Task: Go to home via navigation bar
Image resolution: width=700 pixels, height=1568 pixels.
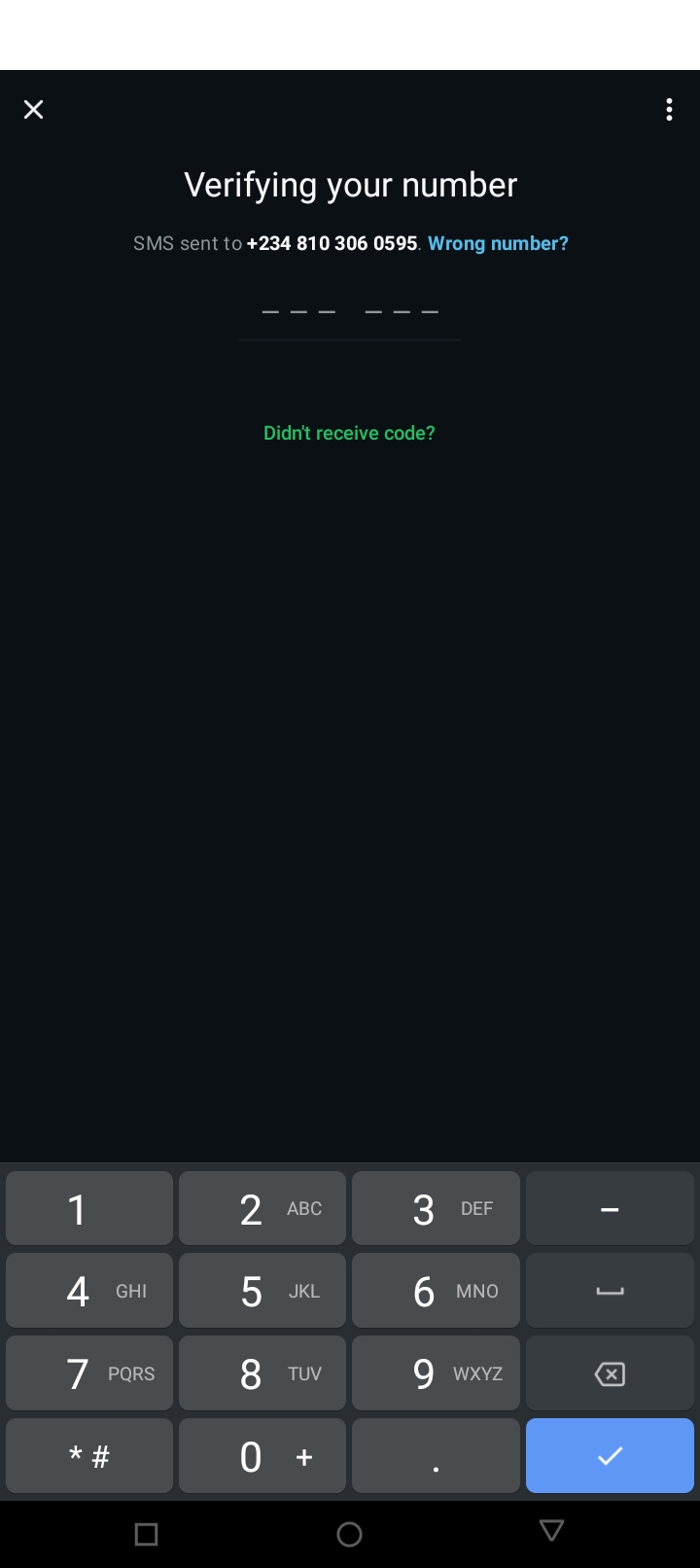Action: [349, 1534]
